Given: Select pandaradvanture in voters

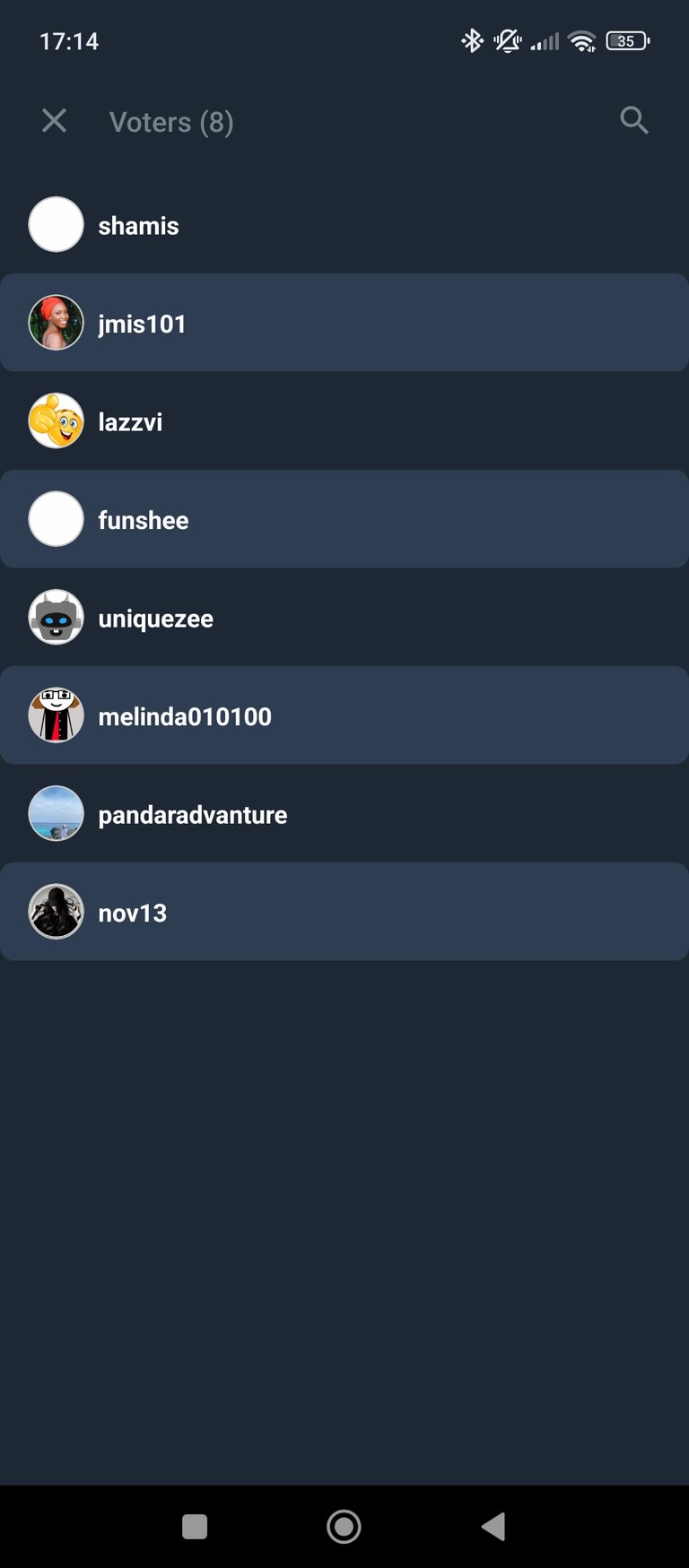Looking at the screenshot, I should pyautogui.click(x=344, y=813).
